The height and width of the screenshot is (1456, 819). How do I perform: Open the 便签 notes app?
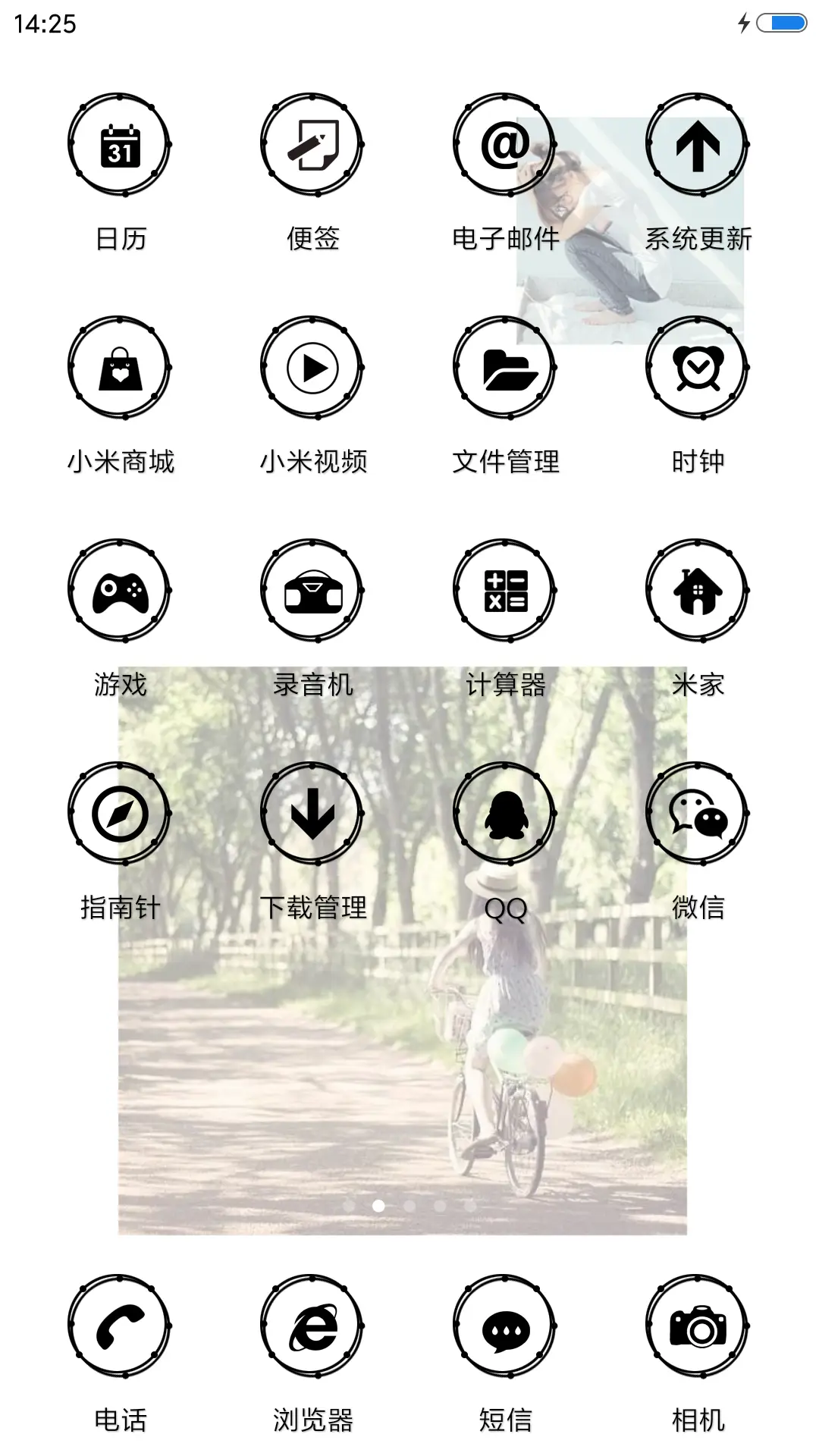pos(312,146)
